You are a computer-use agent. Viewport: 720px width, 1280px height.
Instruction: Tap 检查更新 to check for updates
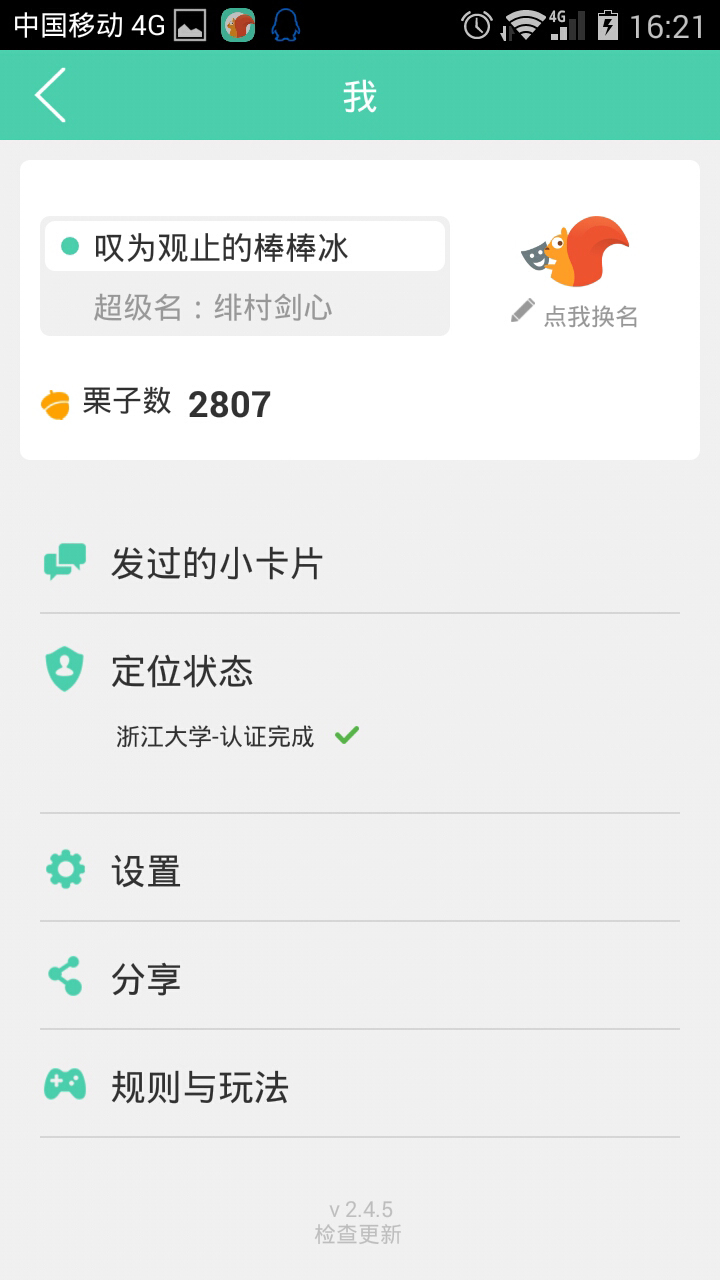[x=358, y=1235]
